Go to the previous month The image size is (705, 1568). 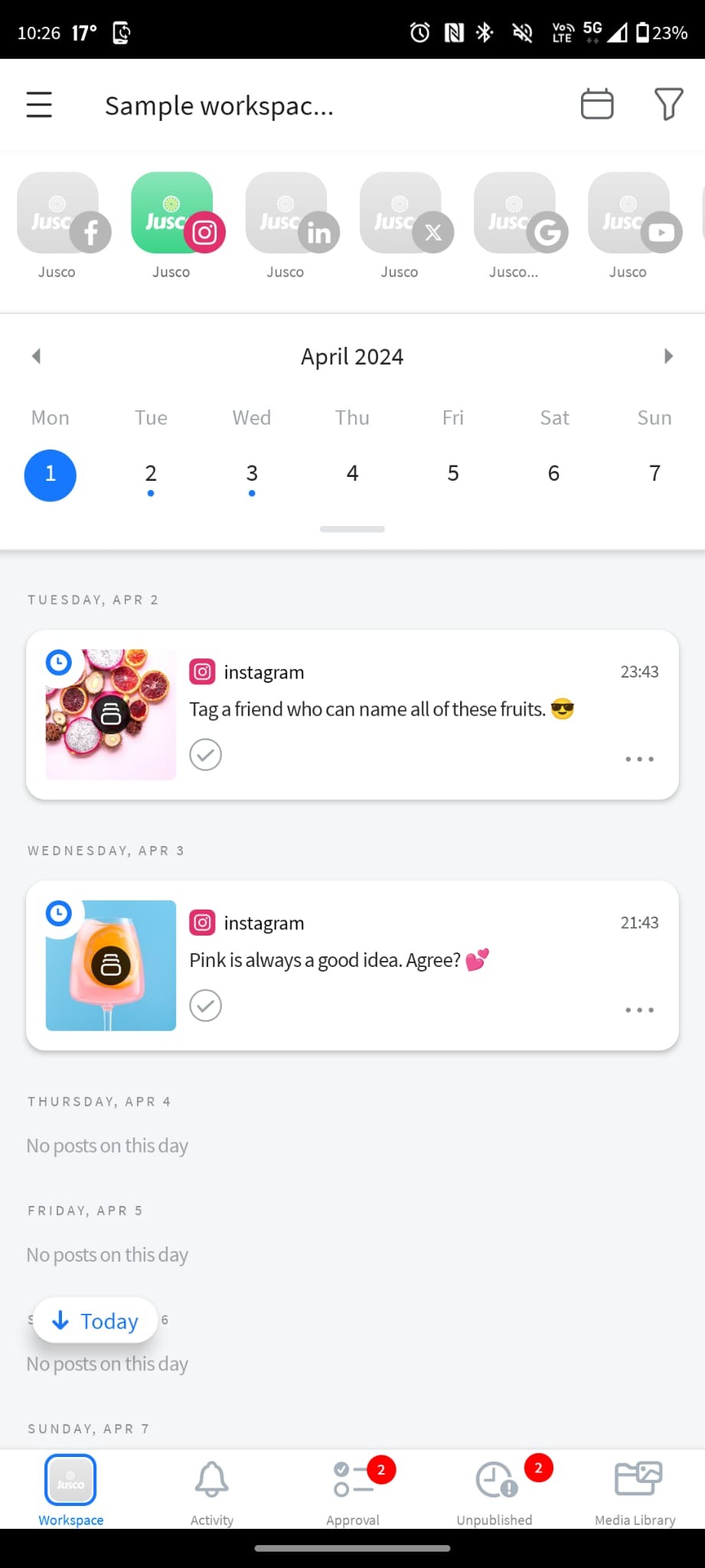[x=36, y=356]
